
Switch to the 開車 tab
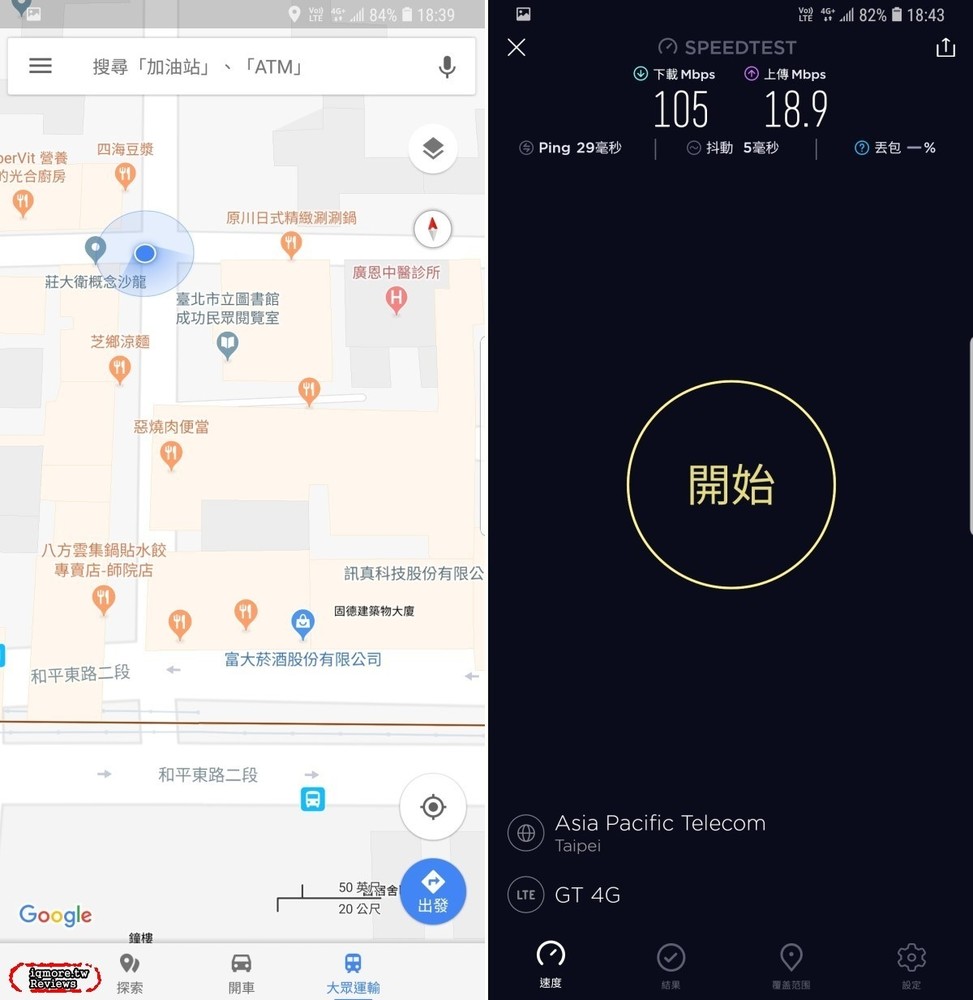pos(242,972)
